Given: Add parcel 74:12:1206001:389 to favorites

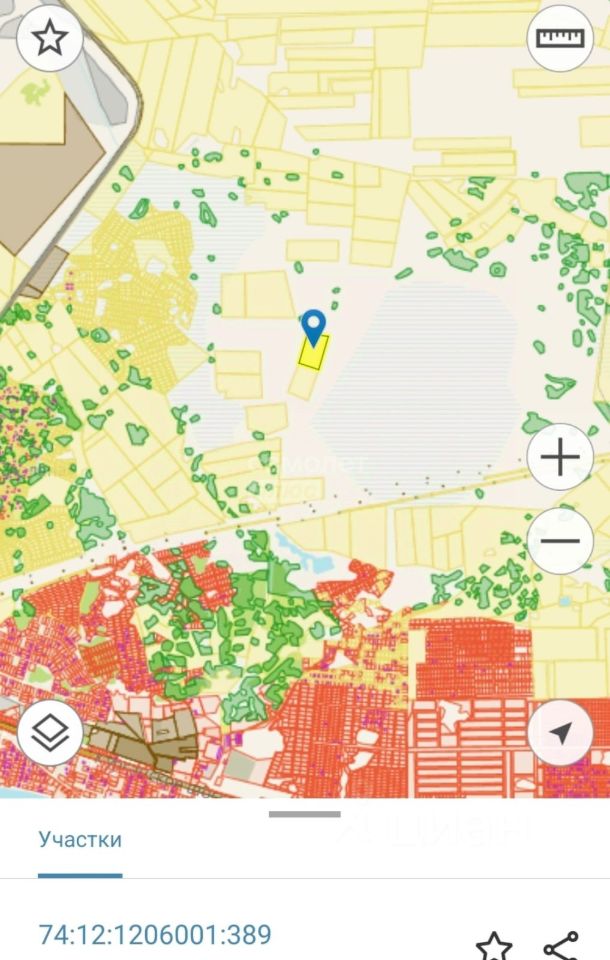Looking at the screenshot, I should pos(494,945).
